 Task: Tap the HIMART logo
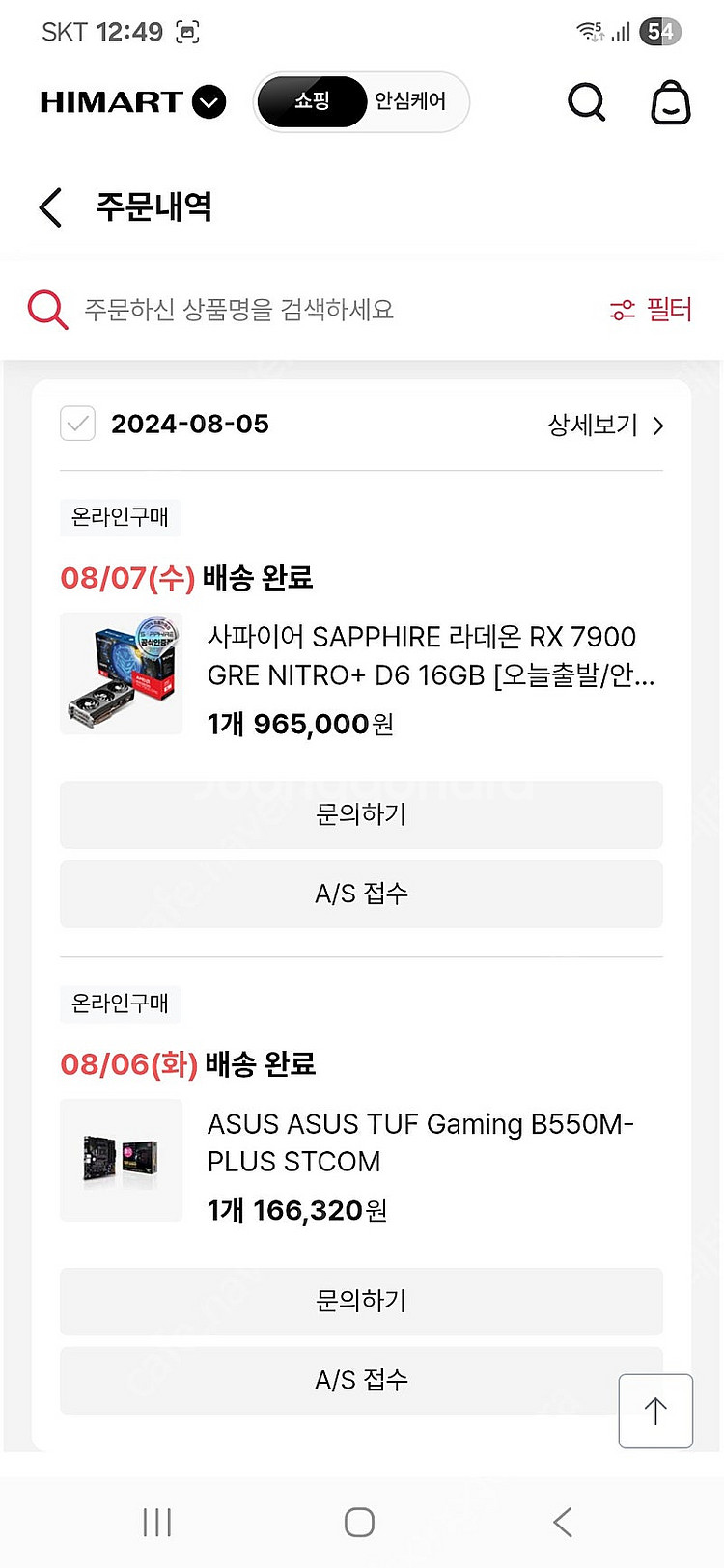[111, 100]
